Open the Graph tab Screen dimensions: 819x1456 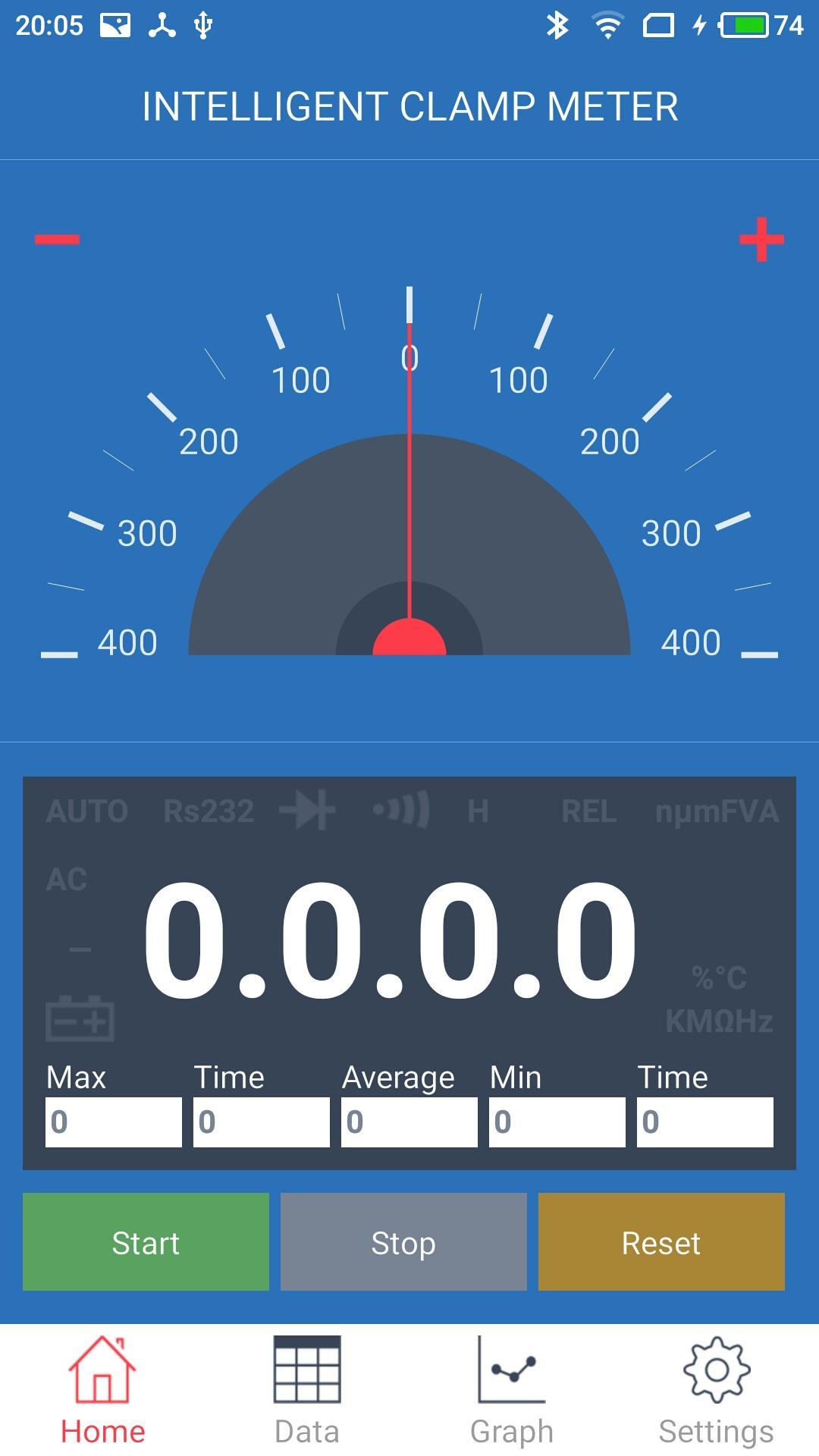click(x=512, y=1389)
